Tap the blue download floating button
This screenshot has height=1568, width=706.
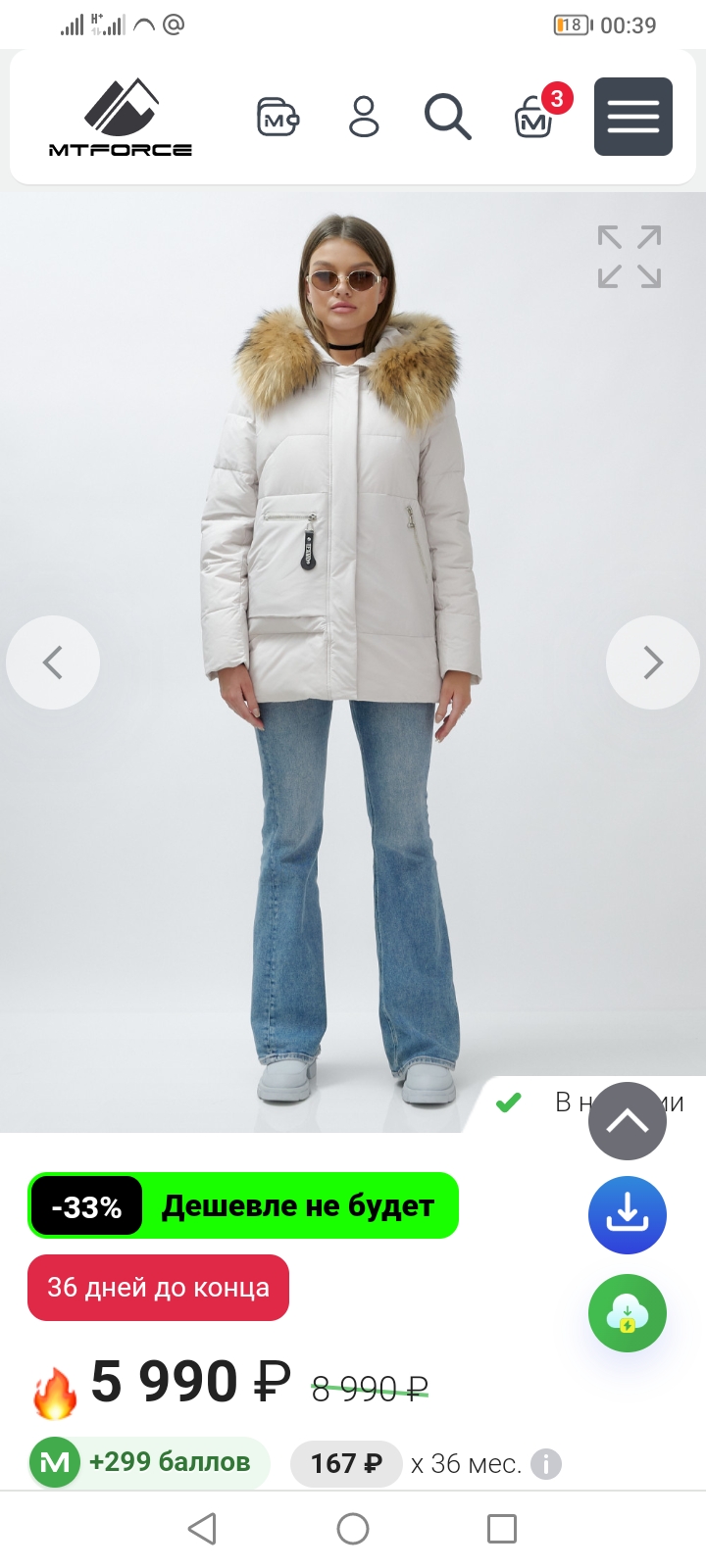coord(628,1215)
